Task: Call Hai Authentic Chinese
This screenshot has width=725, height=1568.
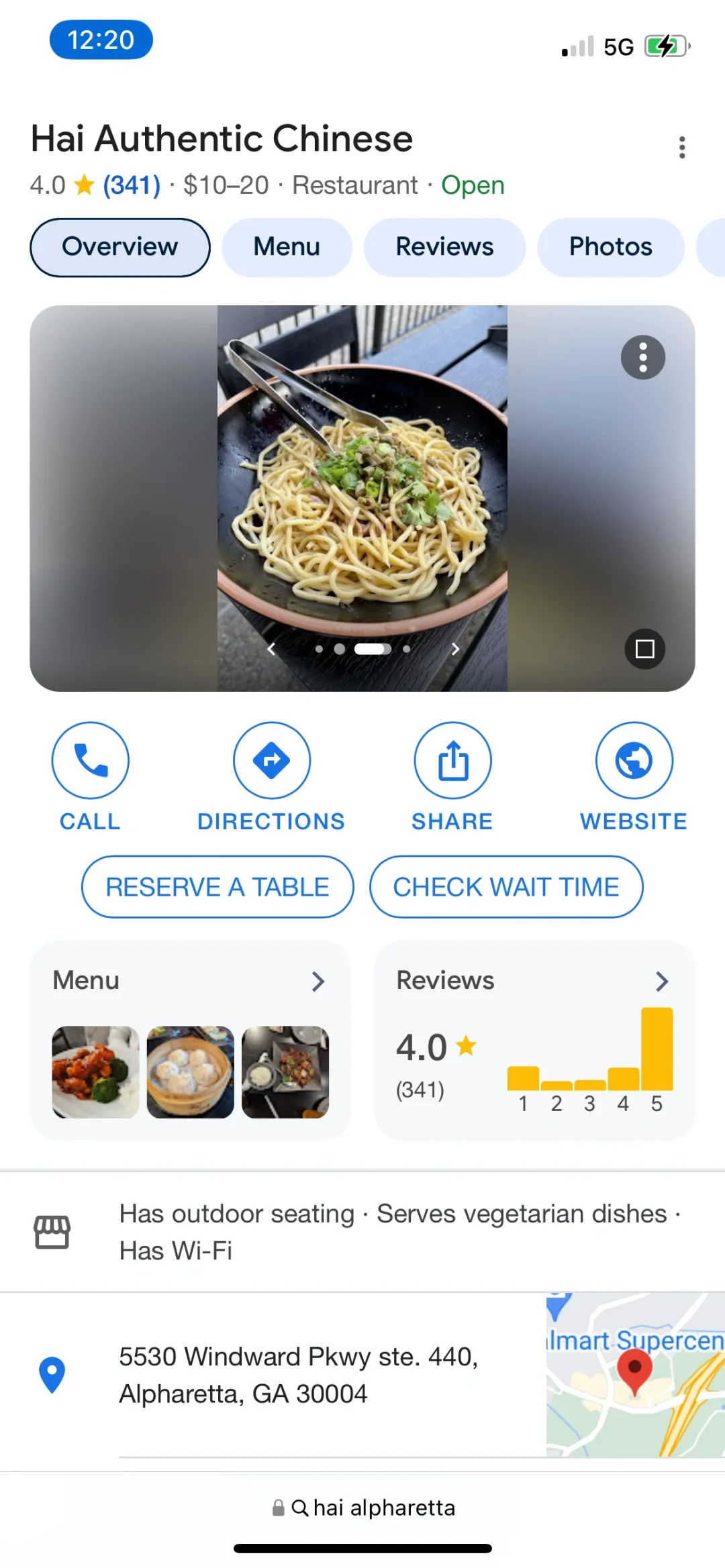Action: click(91, 761)
